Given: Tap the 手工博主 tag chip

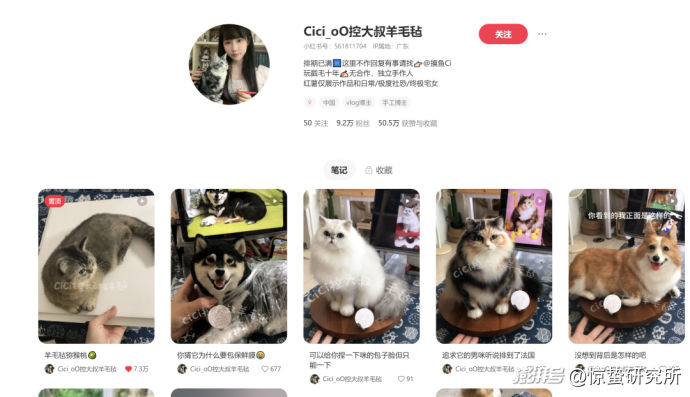Looking at the screenshot, I should (394, 103).
